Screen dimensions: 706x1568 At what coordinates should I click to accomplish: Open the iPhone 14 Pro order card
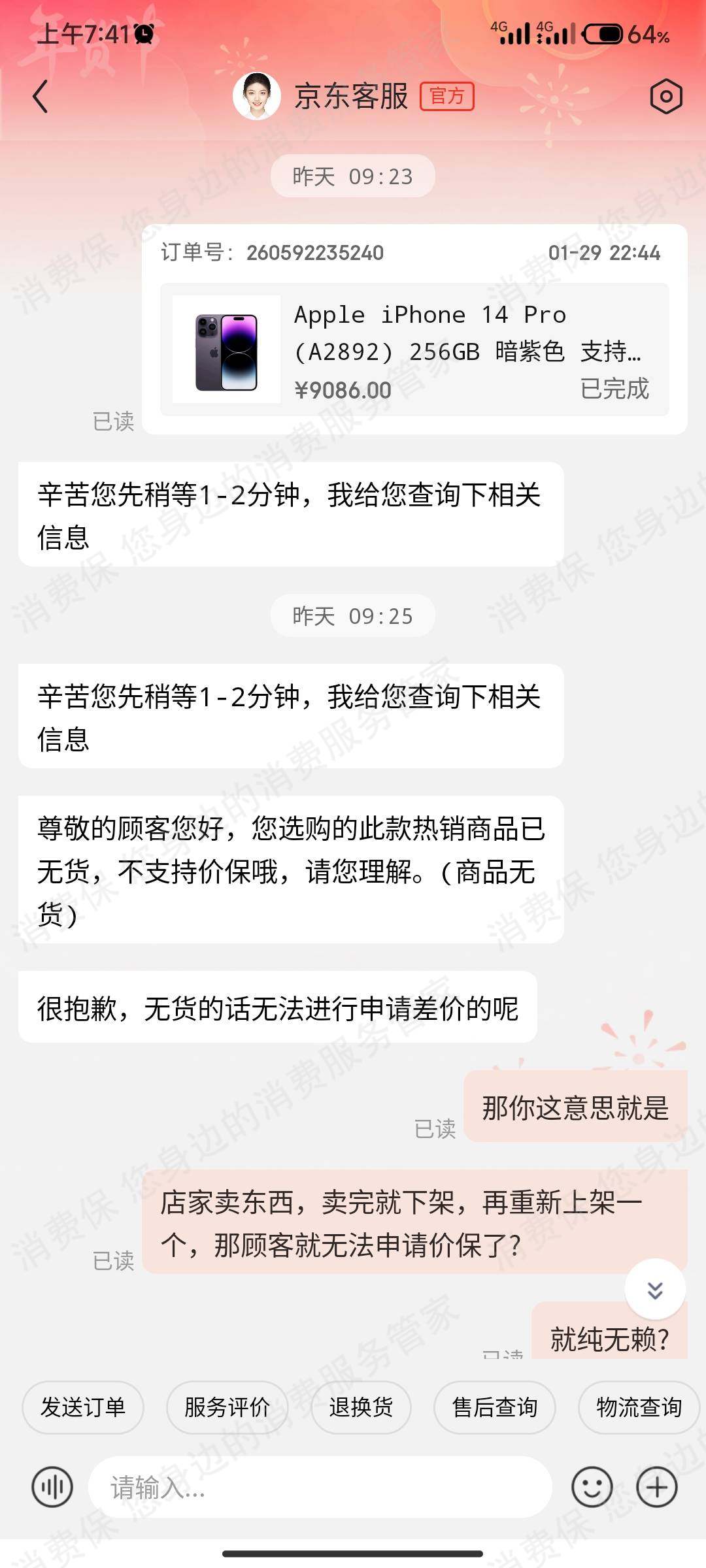[414, 350]
